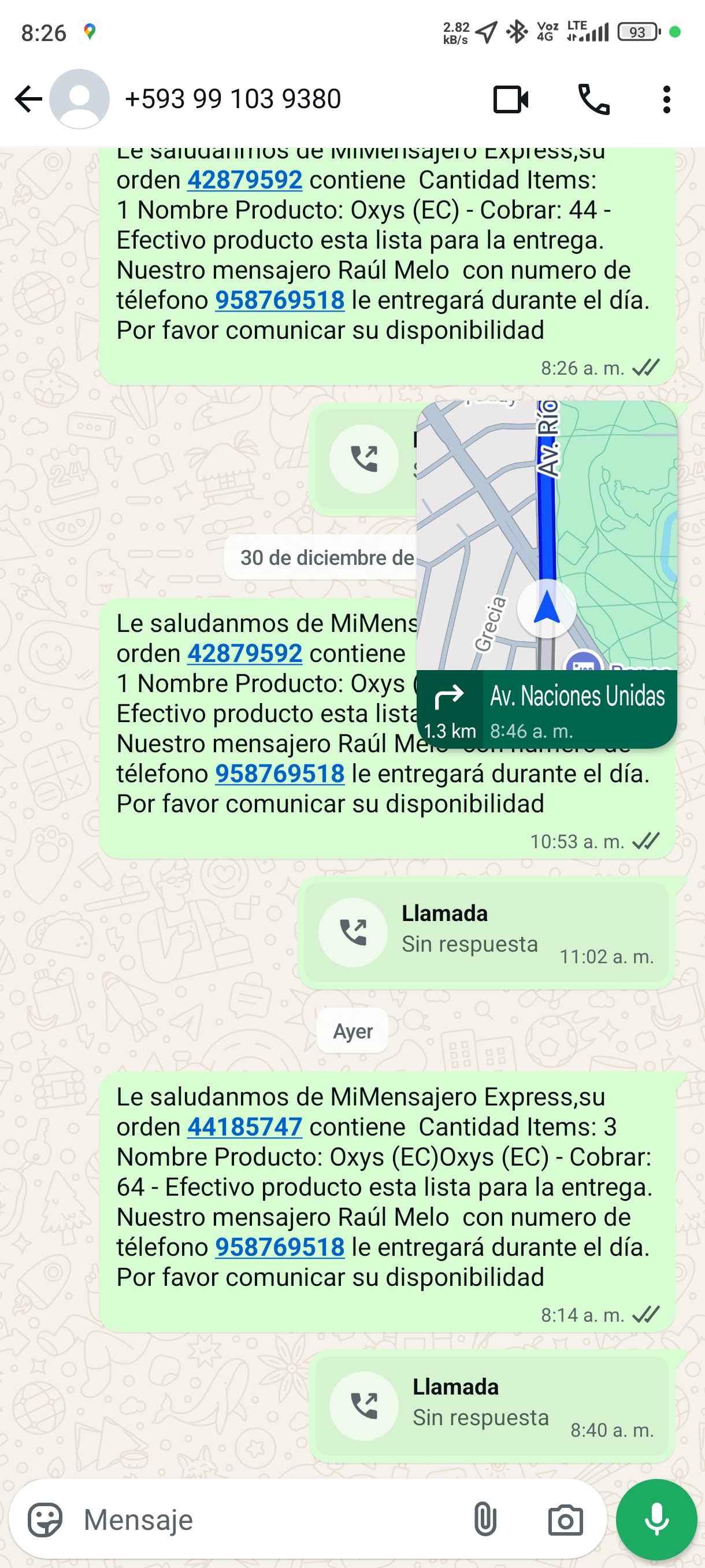Open the contact's profile picture
The width and height of the screenshot is (705, 1568).
80,99
